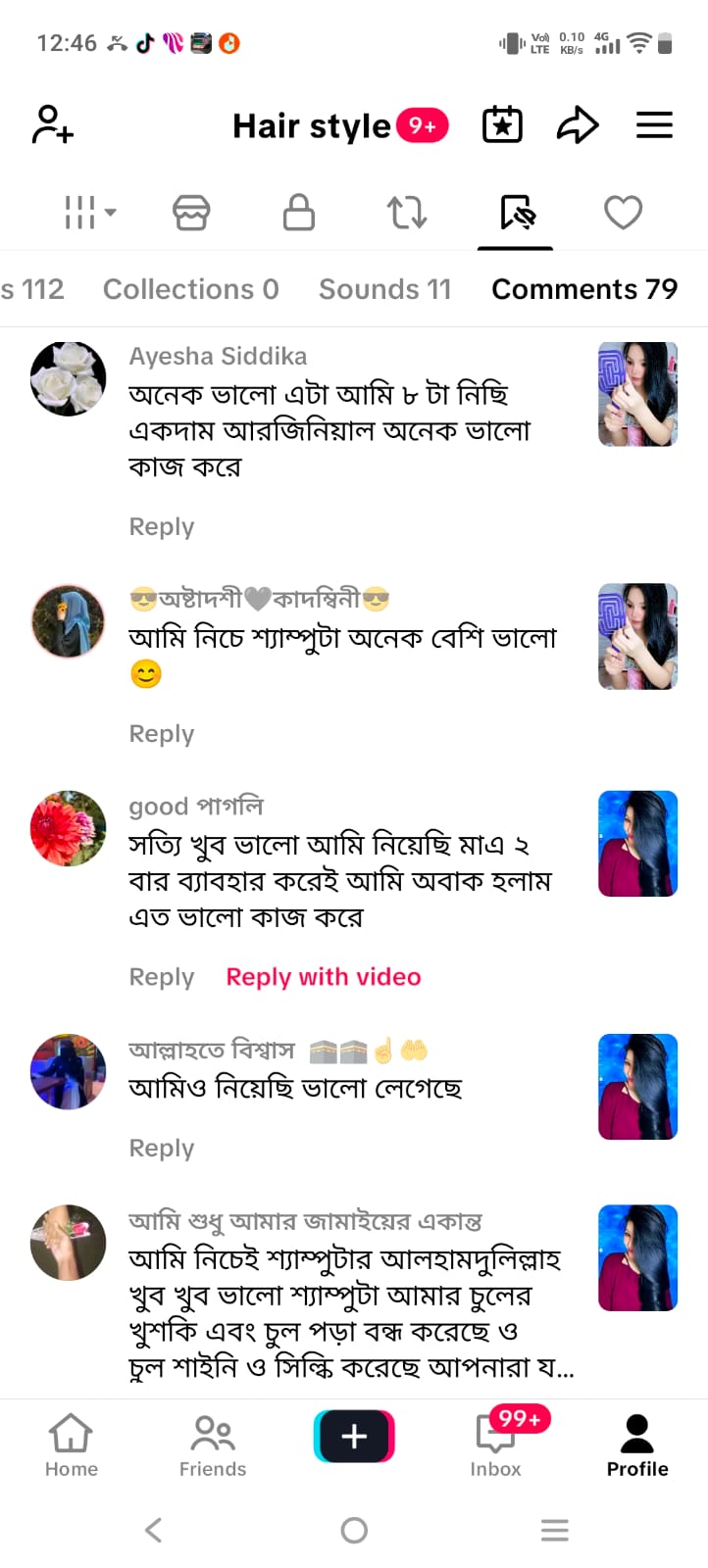Open video thumbnail beside Ayesha Siddika's comment
The image size is (708, 1568).
click(x=637, y=394)
